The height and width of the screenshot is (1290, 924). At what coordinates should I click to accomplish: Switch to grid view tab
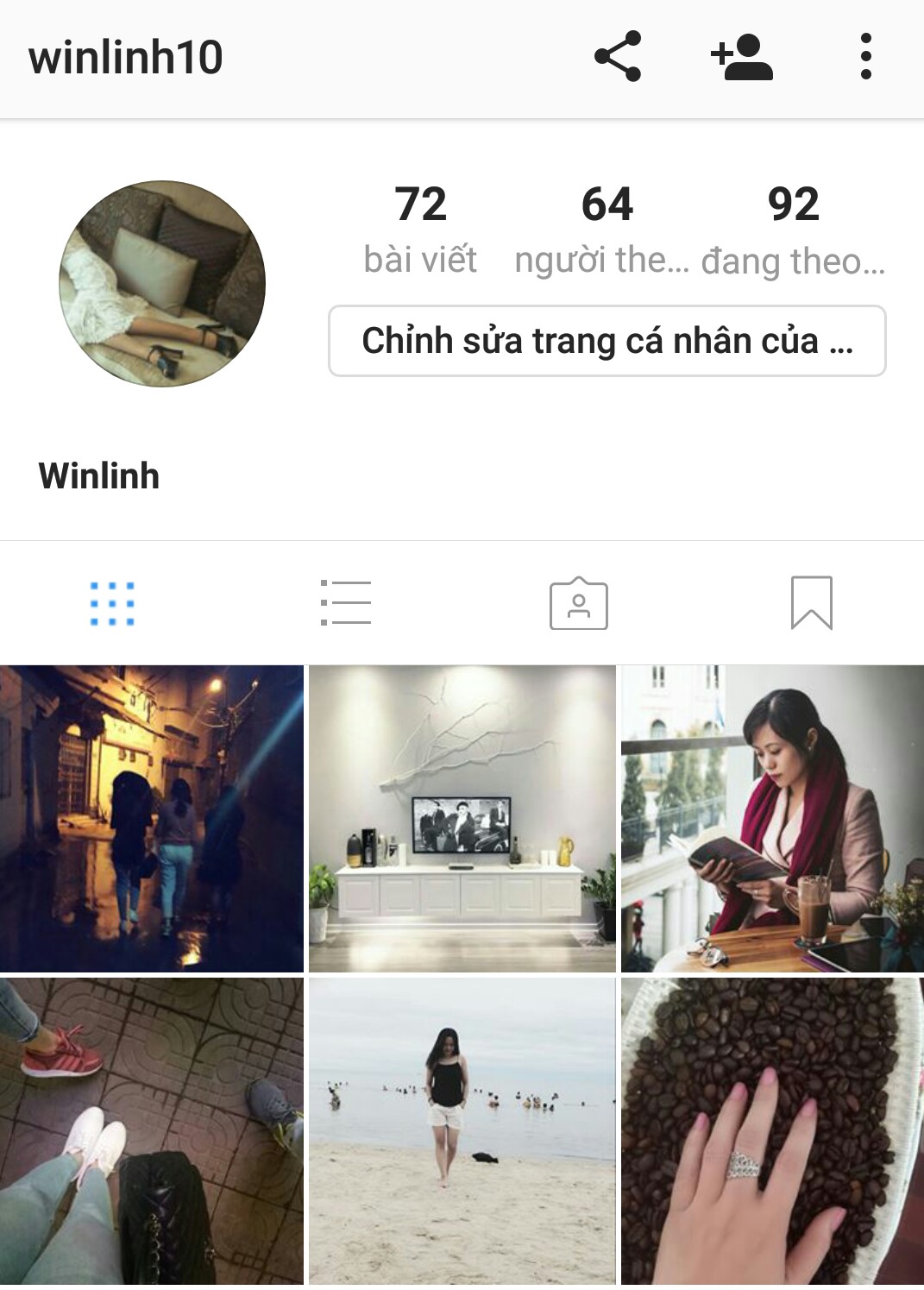(x=113, y=603)
